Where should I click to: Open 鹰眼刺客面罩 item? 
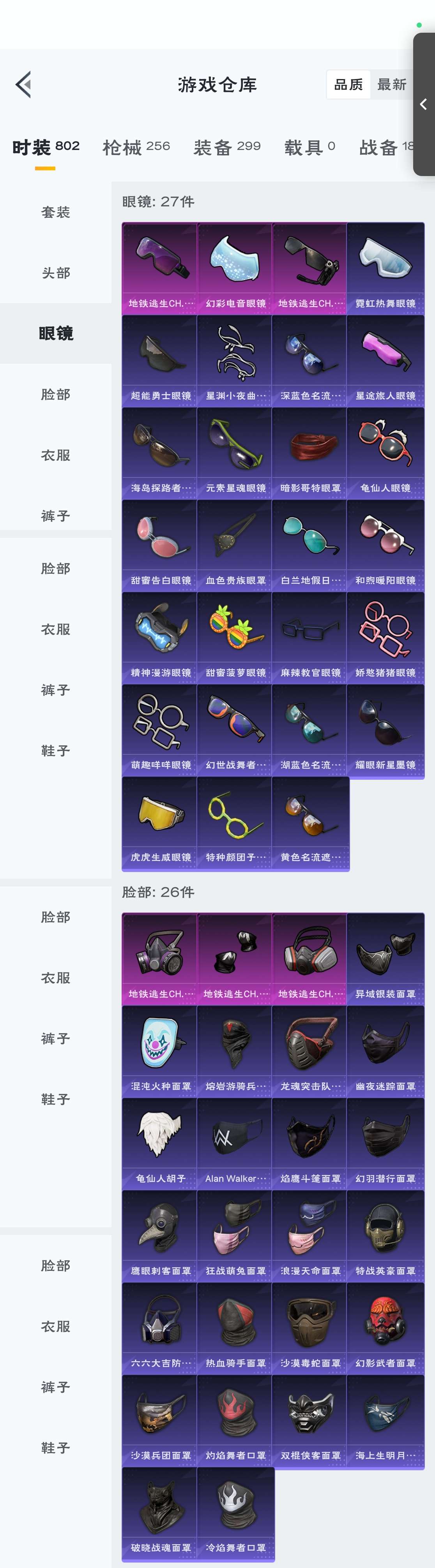(x=160, y=1235)
